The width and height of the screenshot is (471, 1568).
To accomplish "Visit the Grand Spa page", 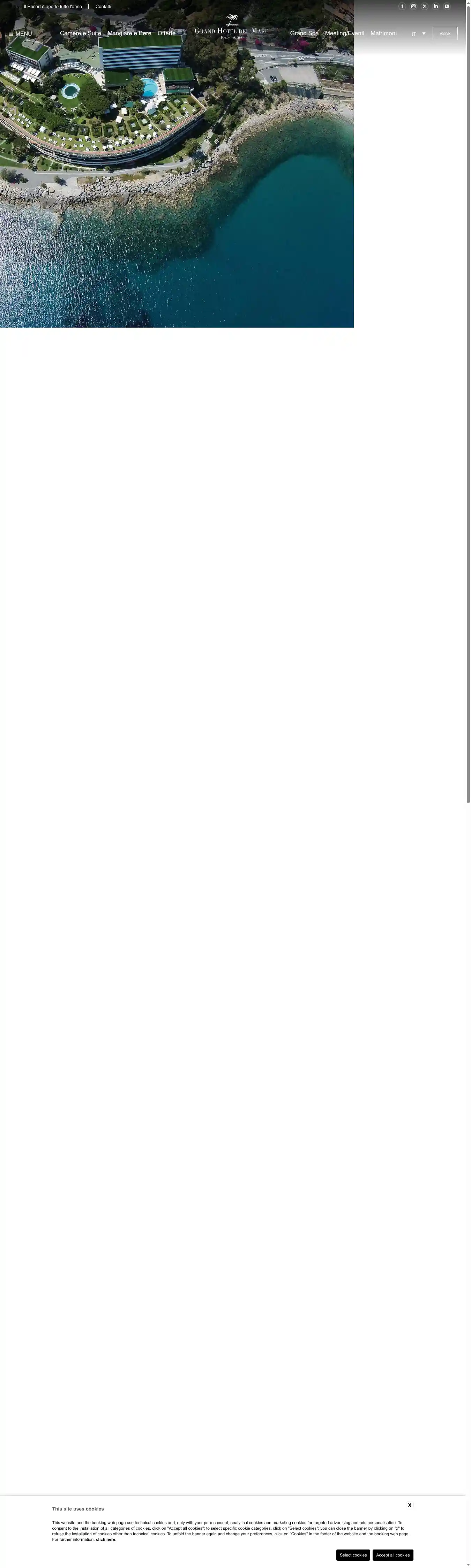I will 304,33.
